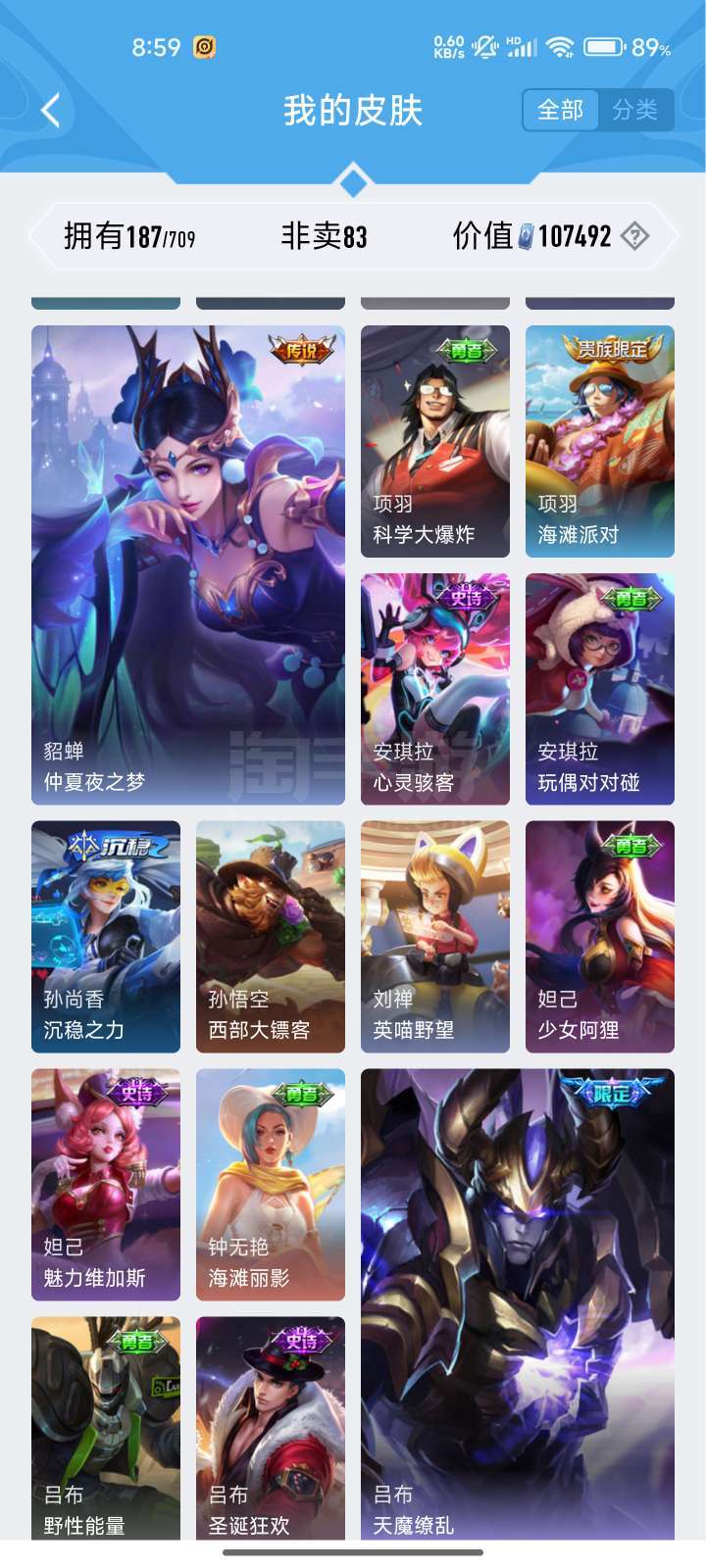Viewport: 706px width, 1568px height.
Task: Go back using the top-left arrow
Action: [51, 111]
